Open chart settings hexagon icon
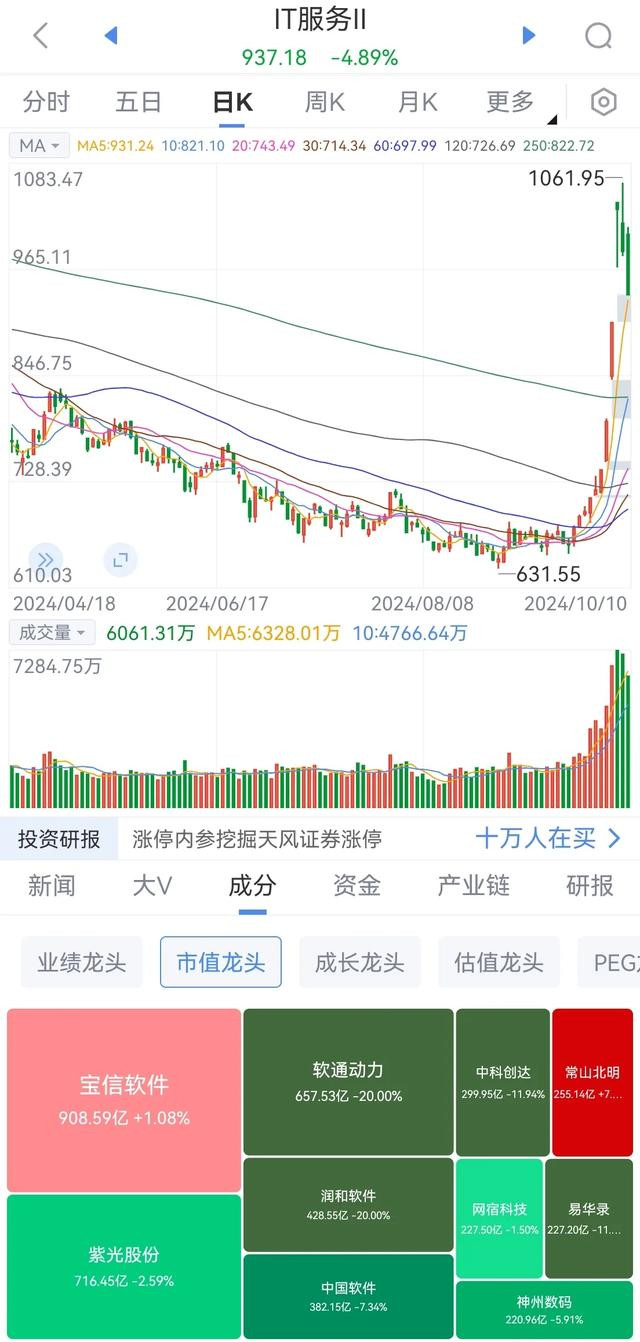This screenshot has height=1342, width=640. 603,102
